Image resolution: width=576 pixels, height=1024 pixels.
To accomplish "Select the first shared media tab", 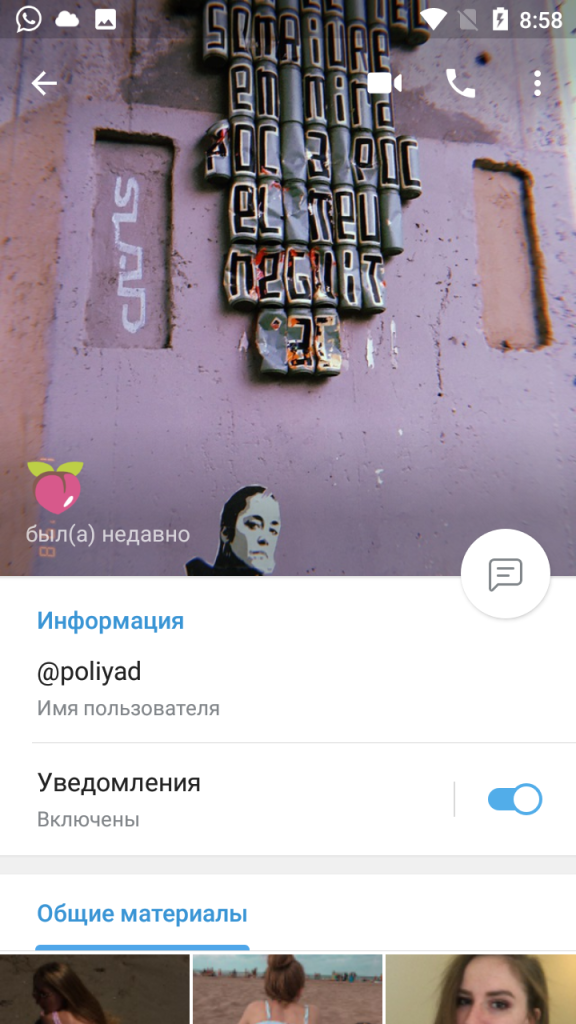I will [142, 948].
